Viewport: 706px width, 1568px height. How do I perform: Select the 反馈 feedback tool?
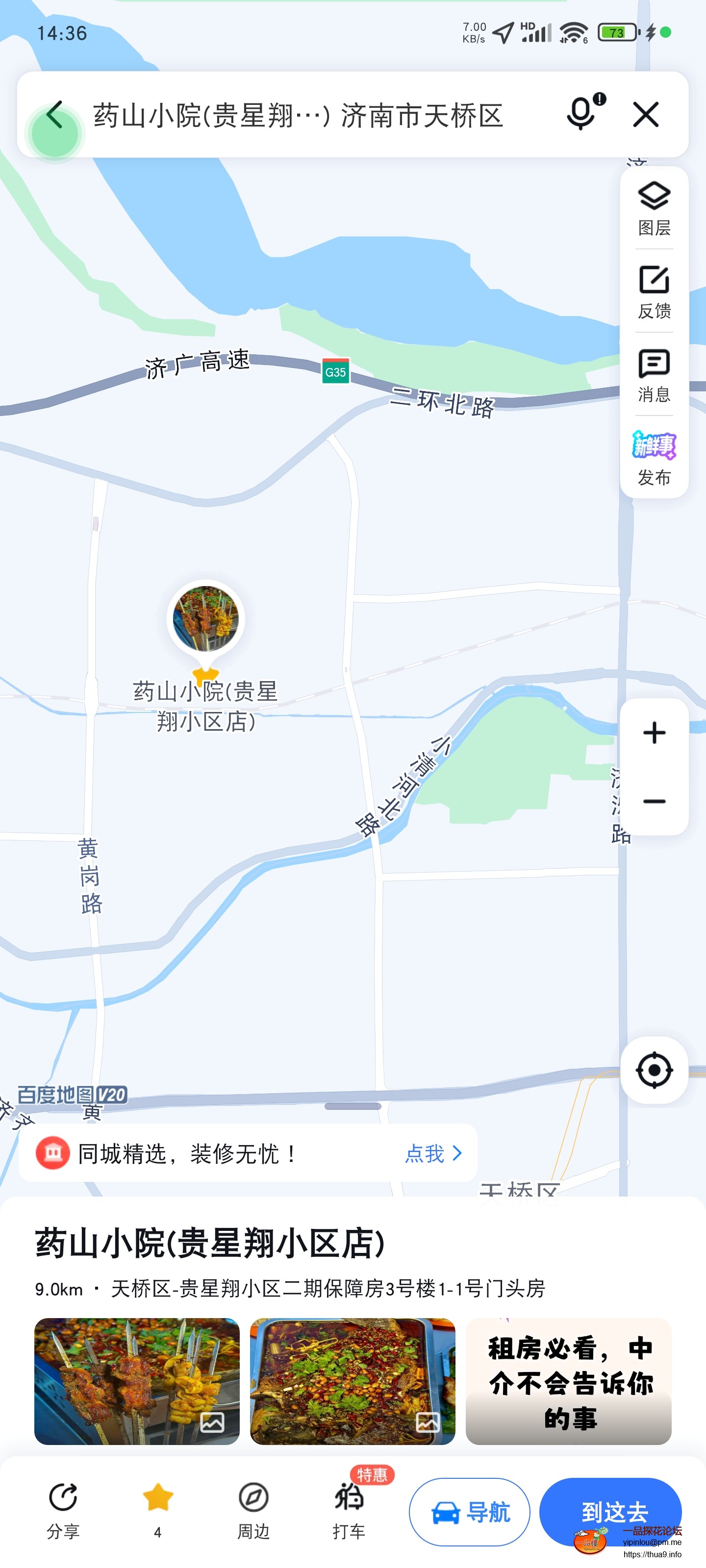coord(653,289)
